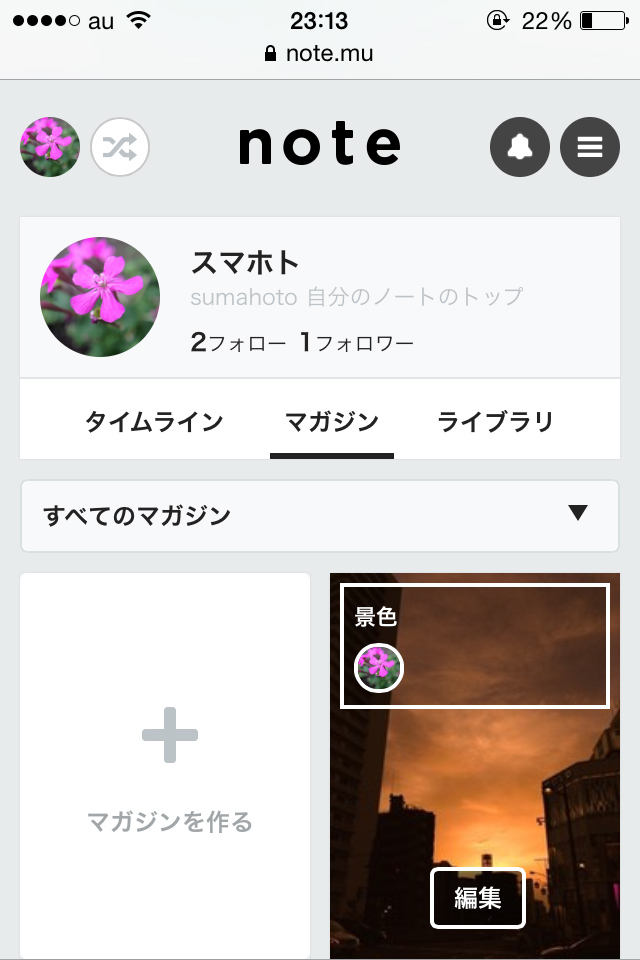Create a new magazine with マガジンを作る
Image resolution: width=640 pixels, height=960 pixels.
[165, 766]
